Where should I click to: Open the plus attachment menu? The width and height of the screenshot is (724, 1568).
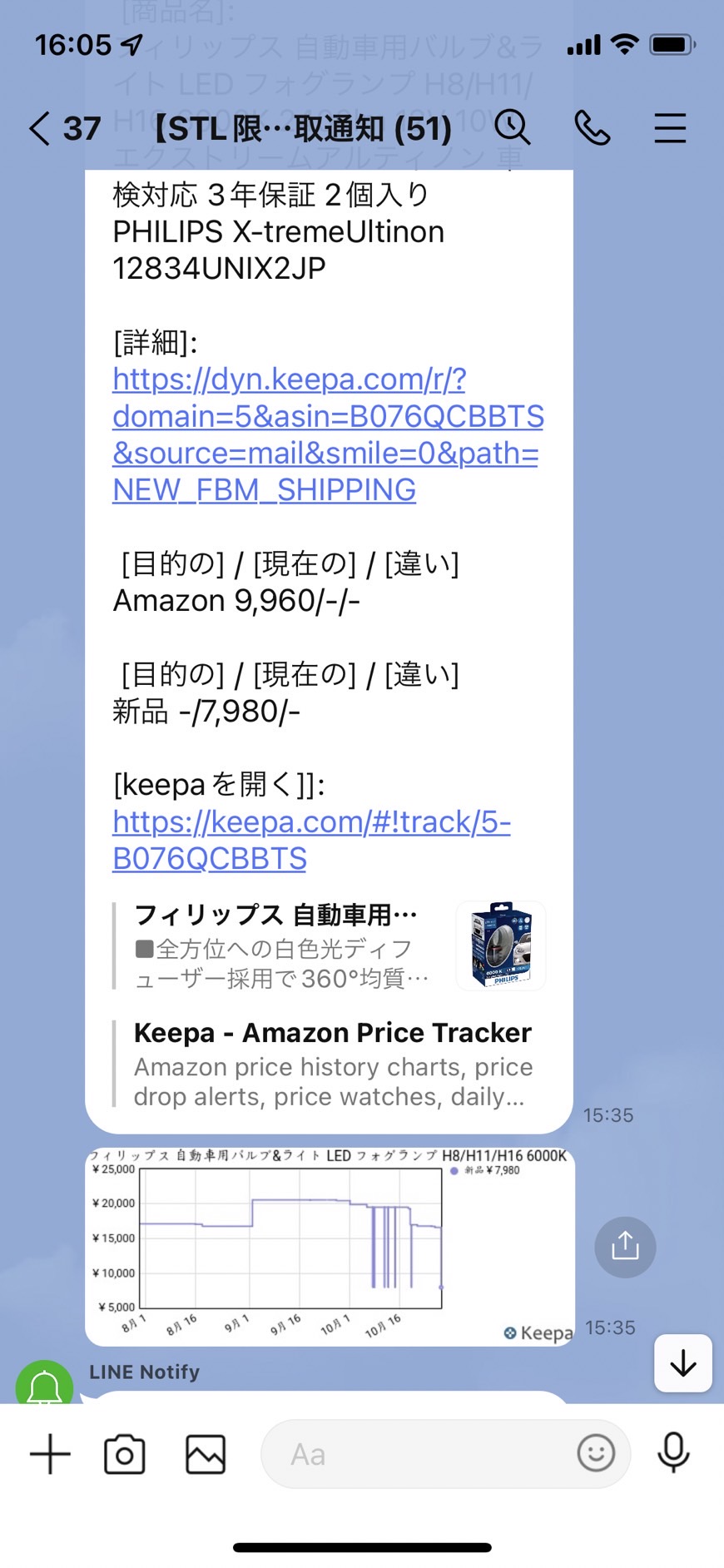[x=50, y=1454]
